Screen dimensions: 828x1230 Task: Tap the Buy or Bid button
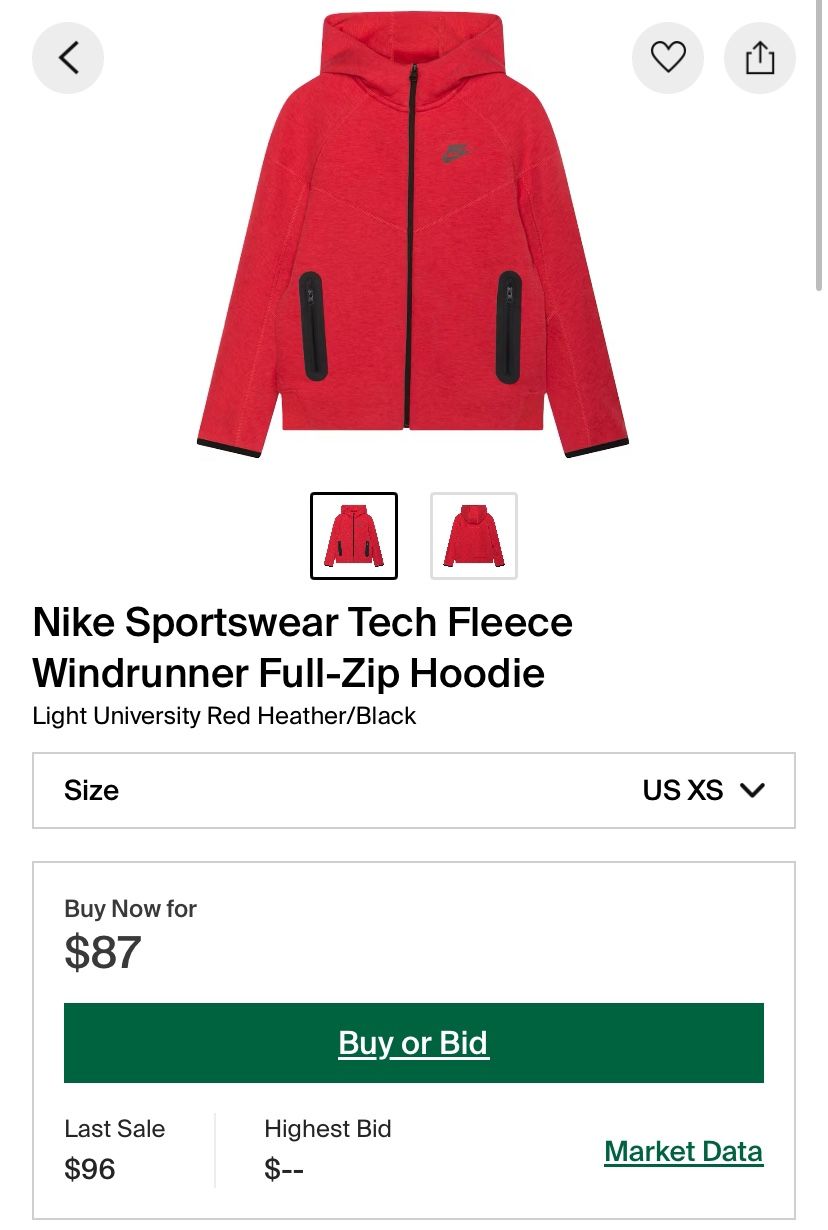pos(414,1043)
